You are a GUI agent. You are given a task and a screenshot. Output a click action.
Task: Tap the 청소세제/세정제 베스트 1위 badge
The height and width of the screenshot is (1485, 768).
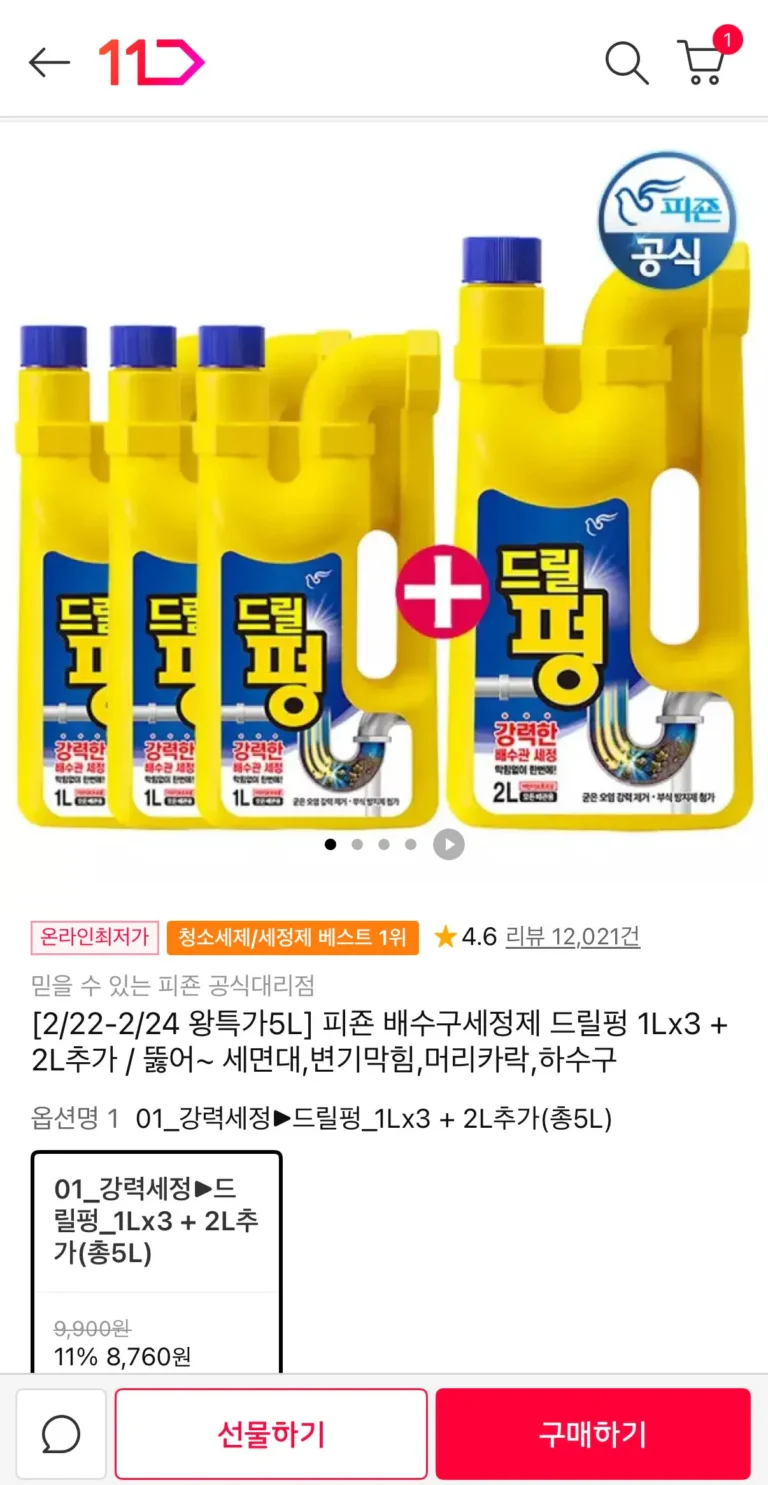point(292,937)
